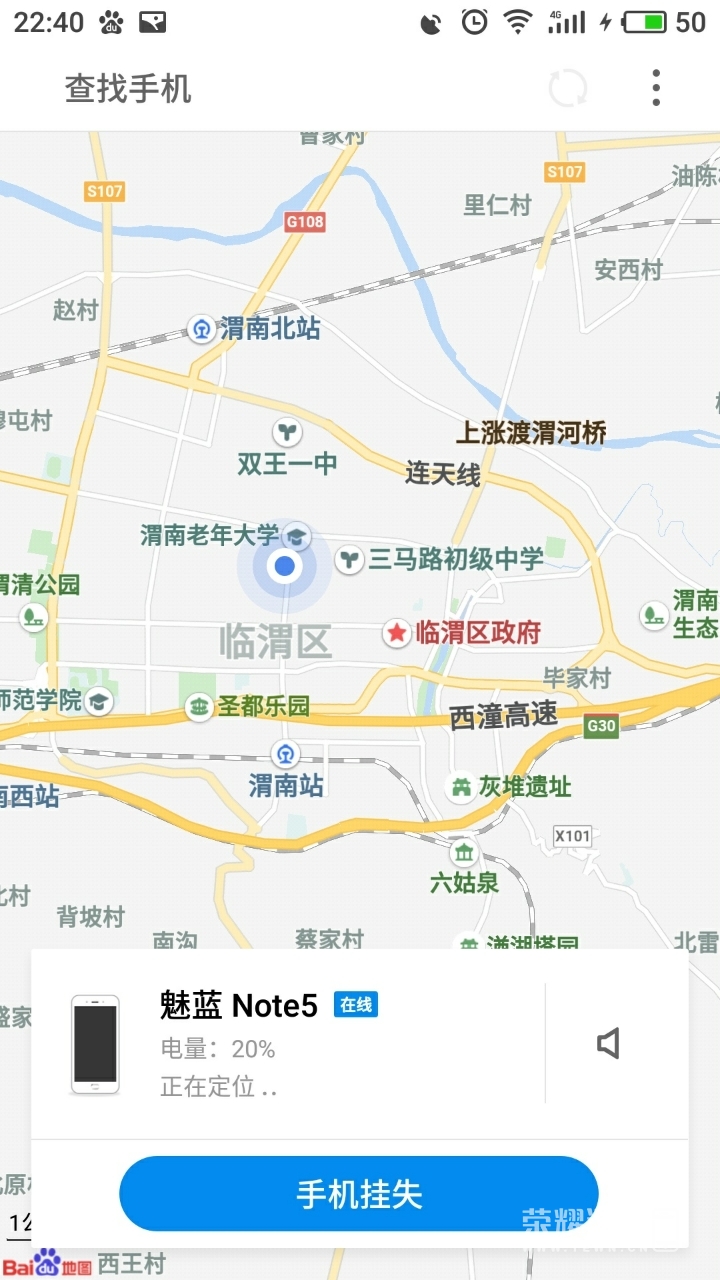Viewport: 720px width, 1280px height.
Task: Open the overflow menu in the app bar
Action: [x=656, y=88]
